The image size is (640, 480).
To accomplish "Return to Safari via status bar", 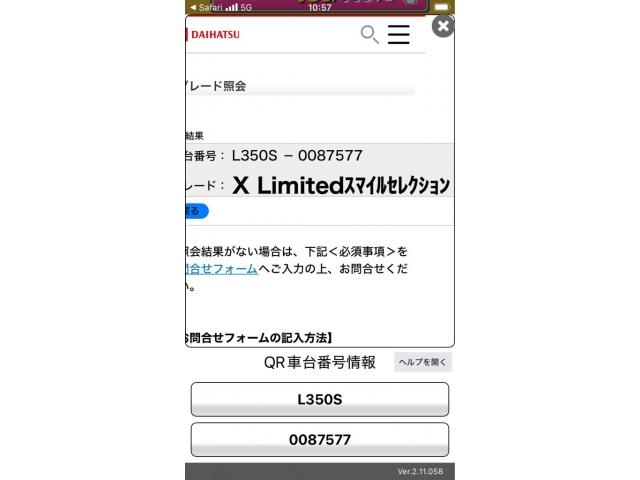I will [205, 7].
